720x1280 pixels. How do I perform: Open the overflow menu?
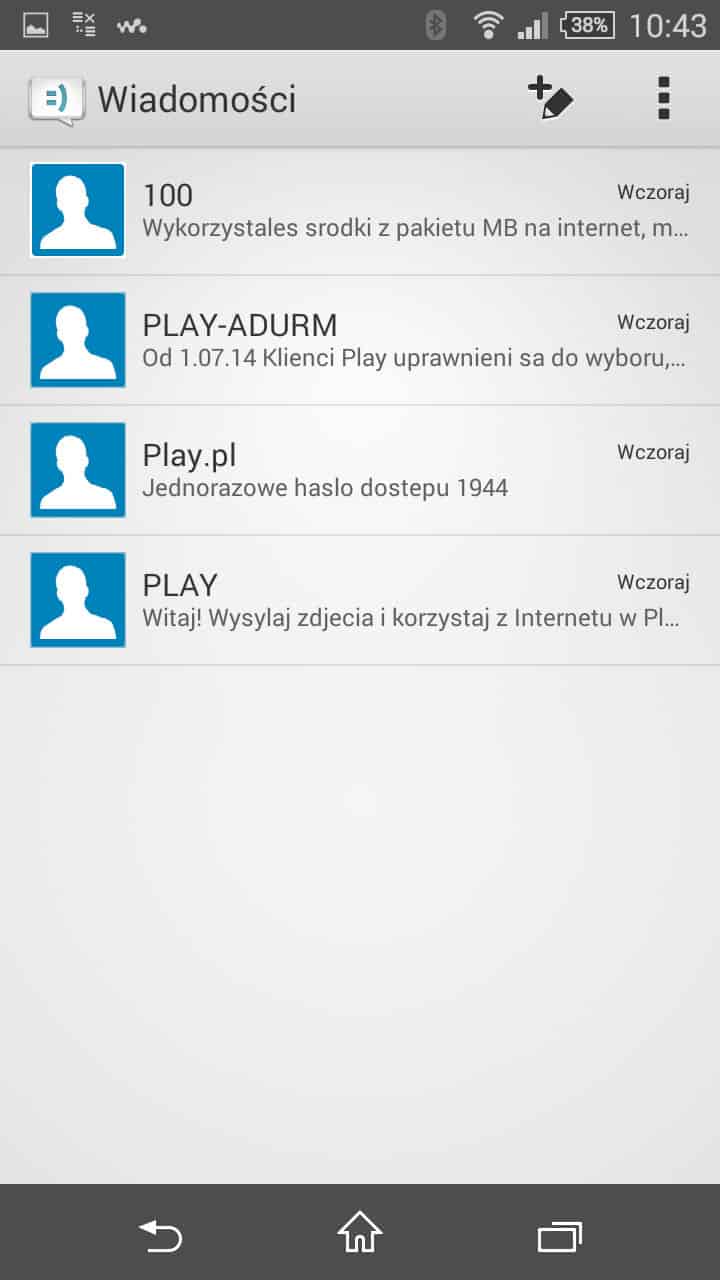pos(663,99)
